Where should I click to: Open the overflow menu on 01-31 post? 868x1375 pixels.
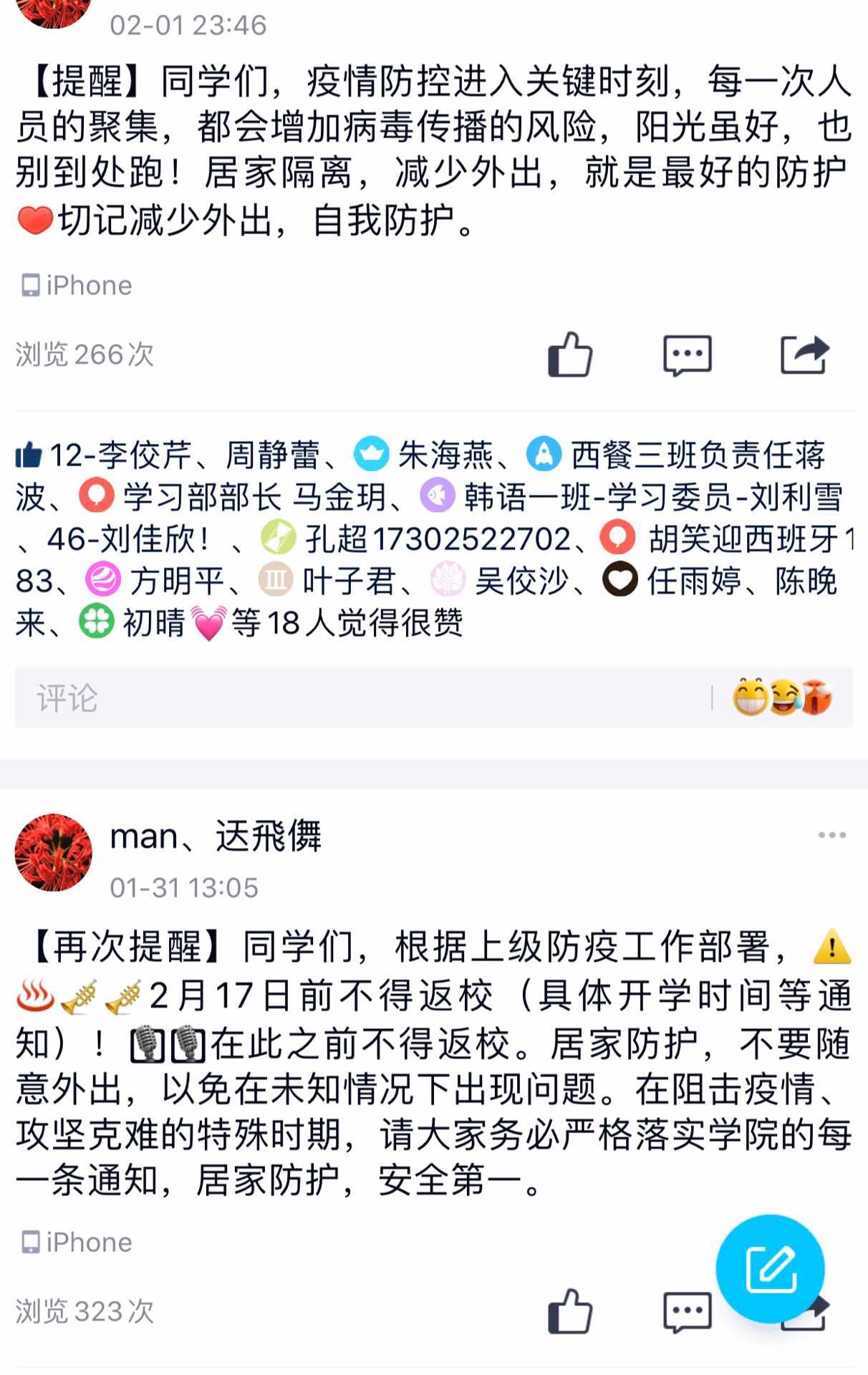[831, 835]
